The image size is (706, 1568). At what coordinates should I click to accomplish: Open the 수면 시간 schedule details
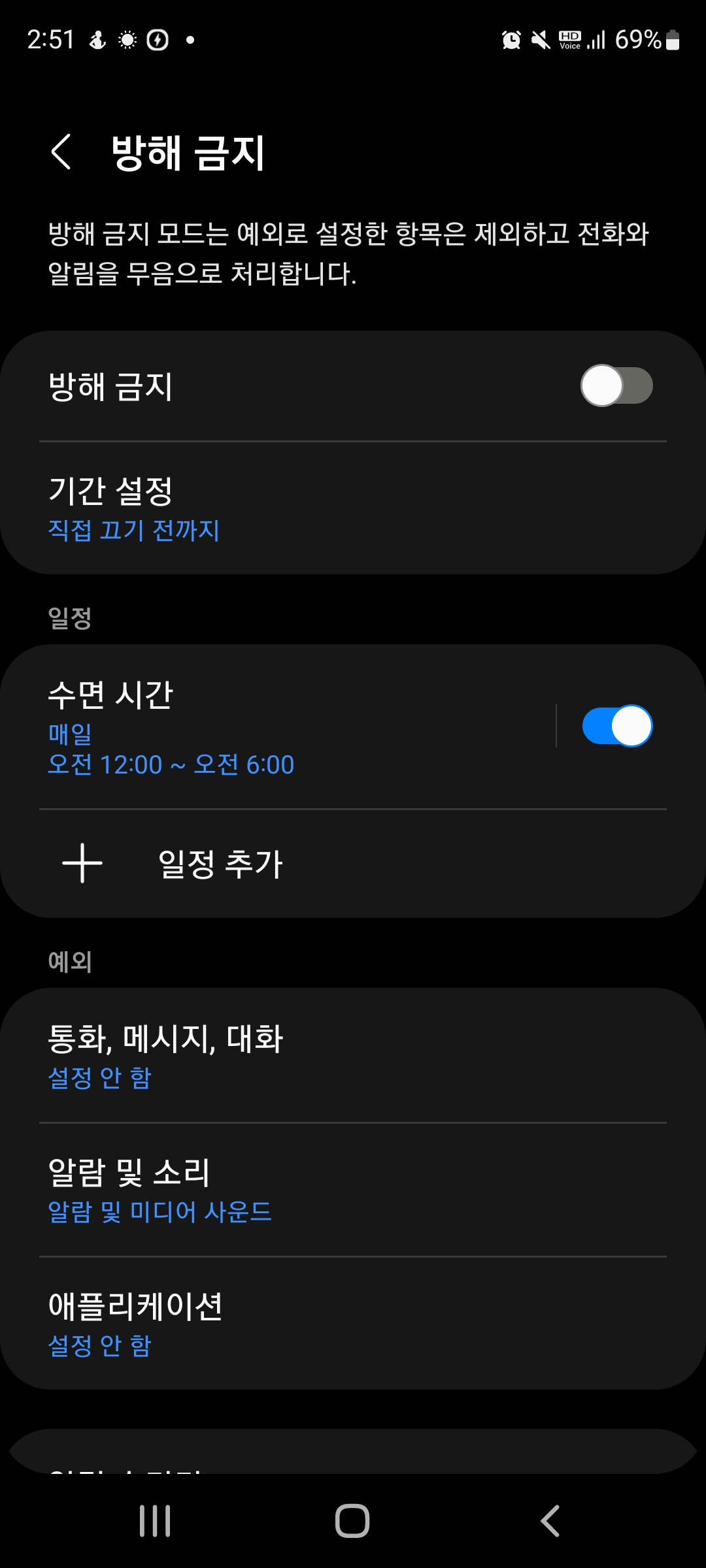point(278,727)
